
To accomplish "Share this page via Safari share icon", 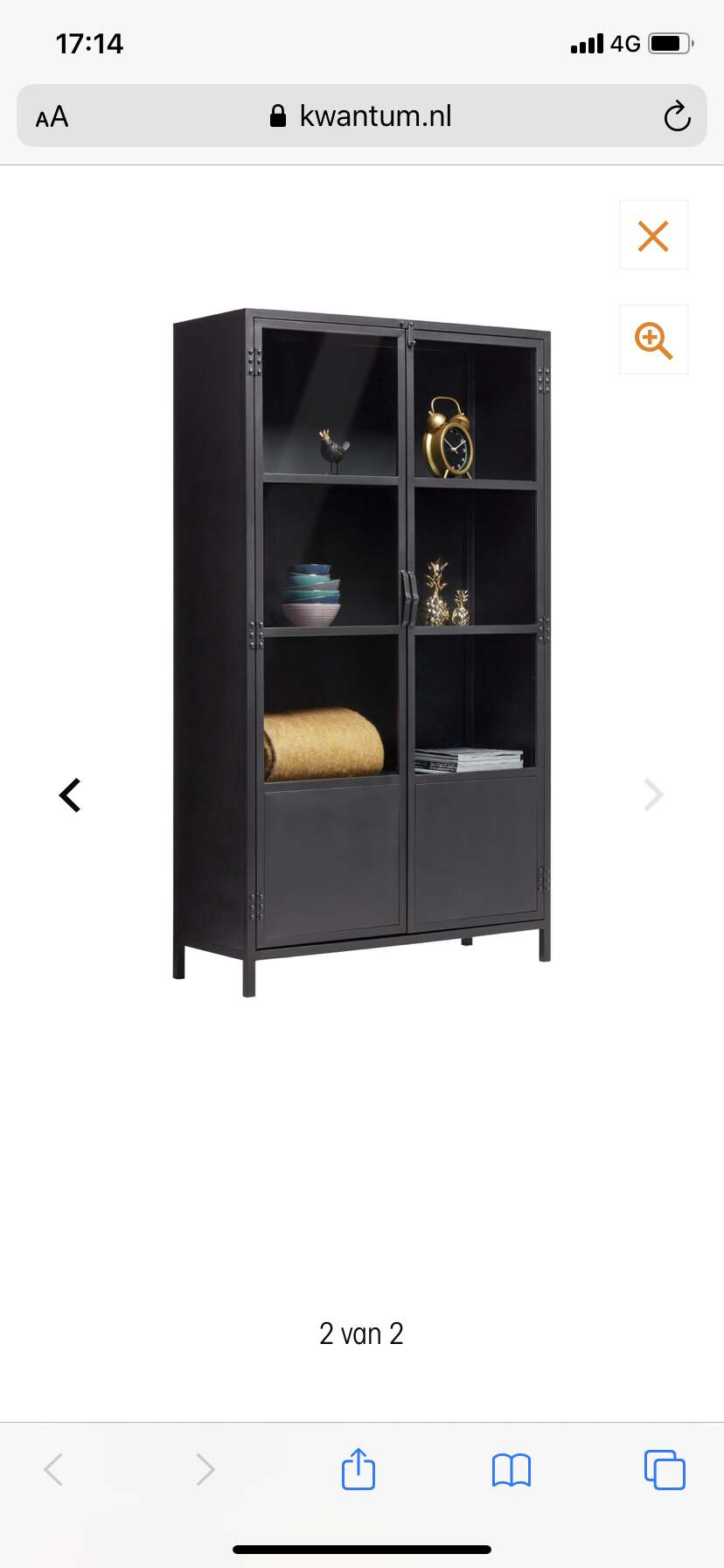I will [359, 1468].
